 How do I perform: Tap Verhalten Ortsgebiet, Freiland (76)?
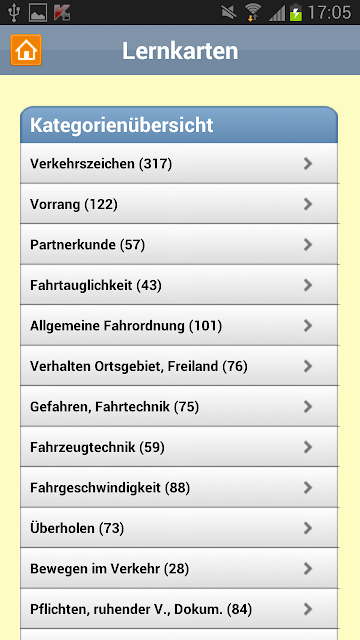[179, 366]
